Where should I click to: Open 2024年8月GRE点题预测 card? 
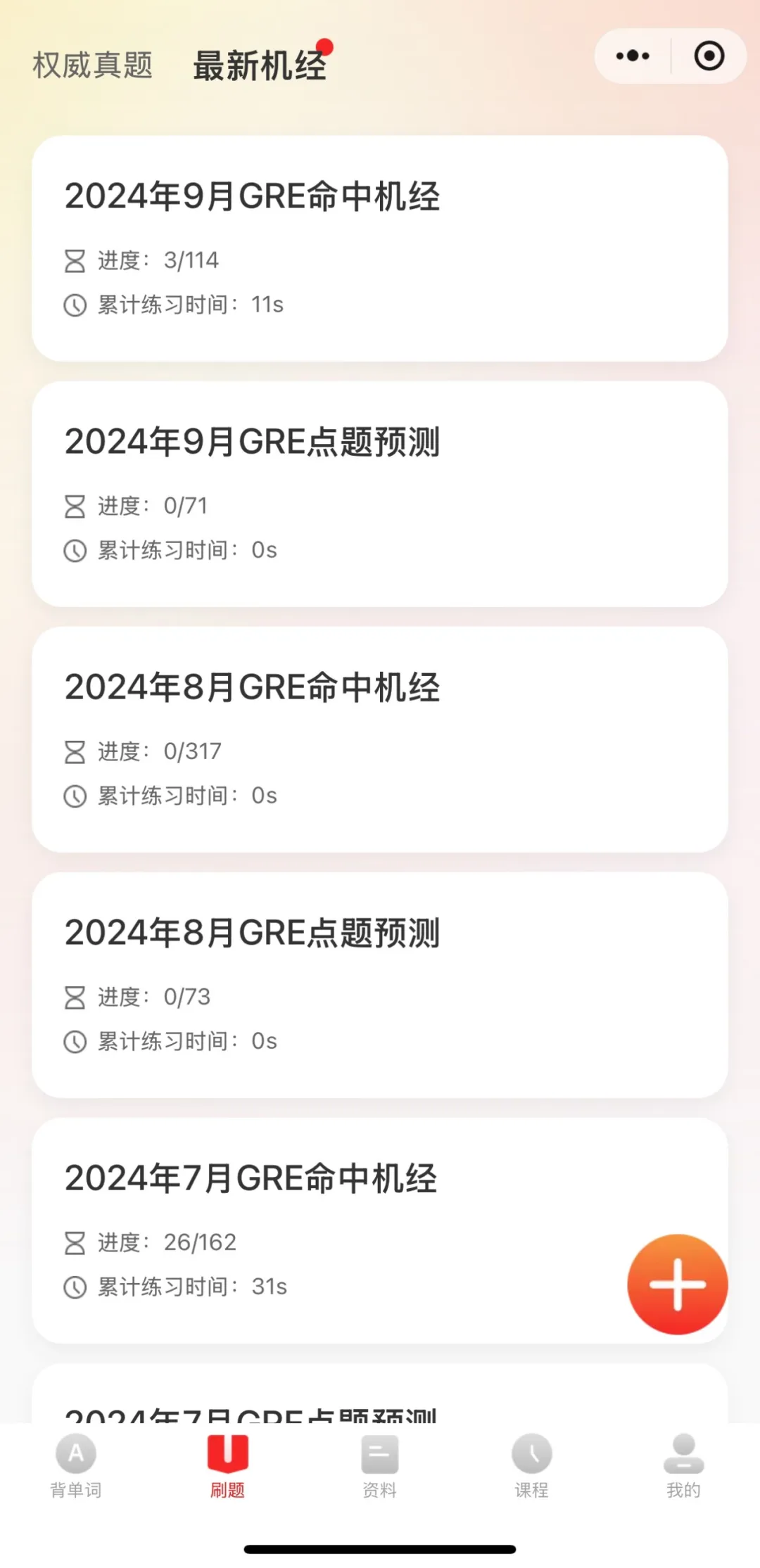click(379, 985)
